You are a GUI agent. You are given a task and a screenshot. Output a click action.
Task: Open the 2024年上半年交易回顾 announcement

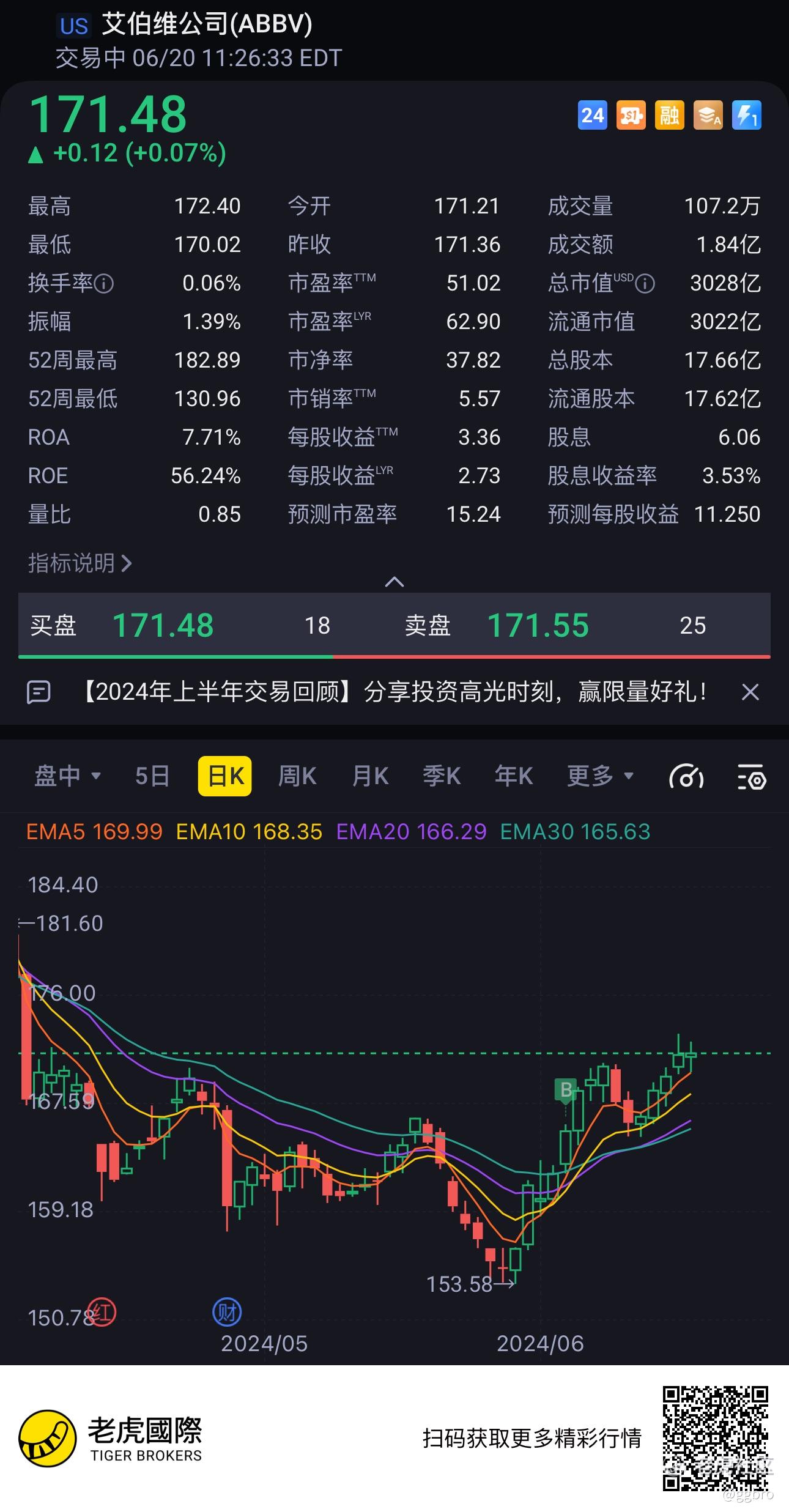(x=394, y=692)
